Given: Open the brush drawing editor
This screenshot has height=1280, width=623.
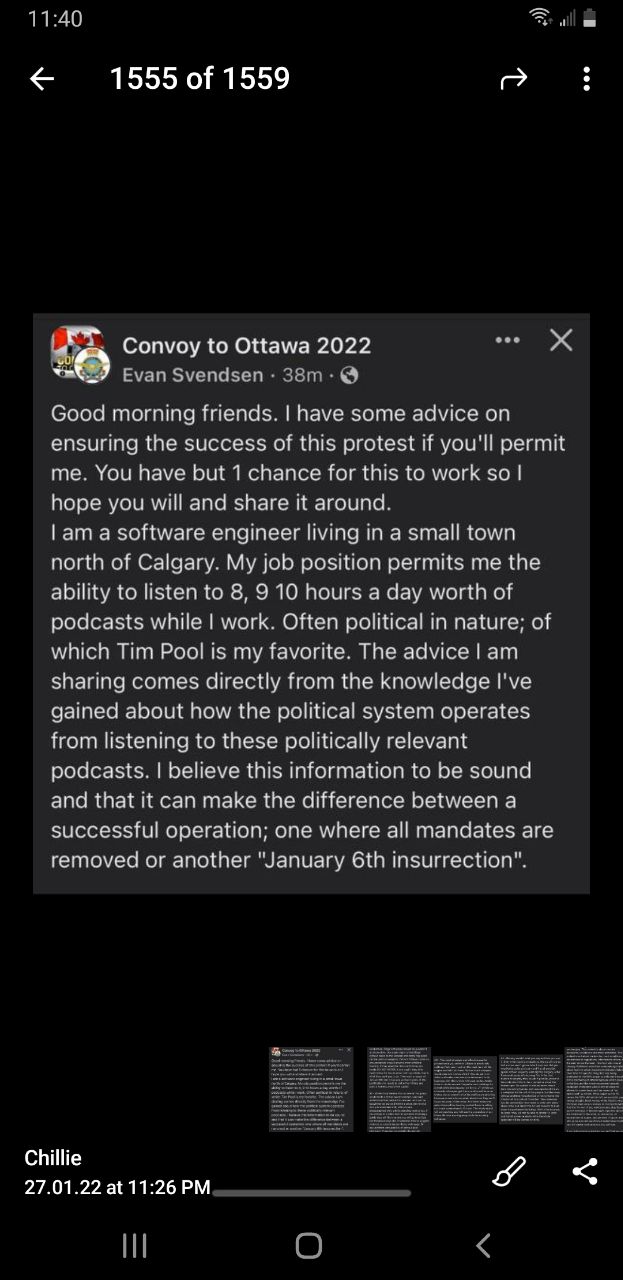Looking at the screenshot, I should pos(509,1172).
